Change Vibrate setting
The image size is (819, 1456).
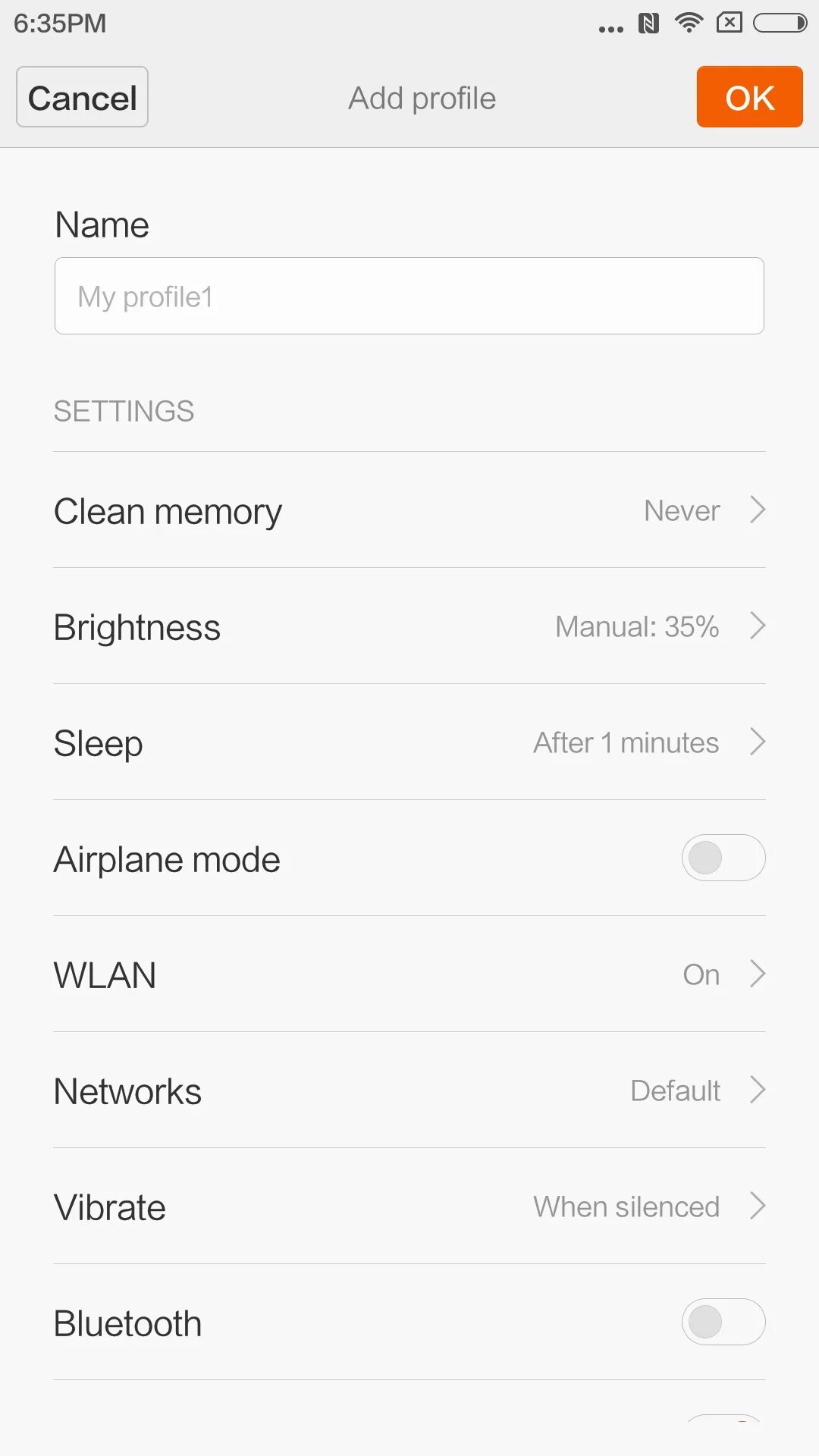click(409, 1207)
